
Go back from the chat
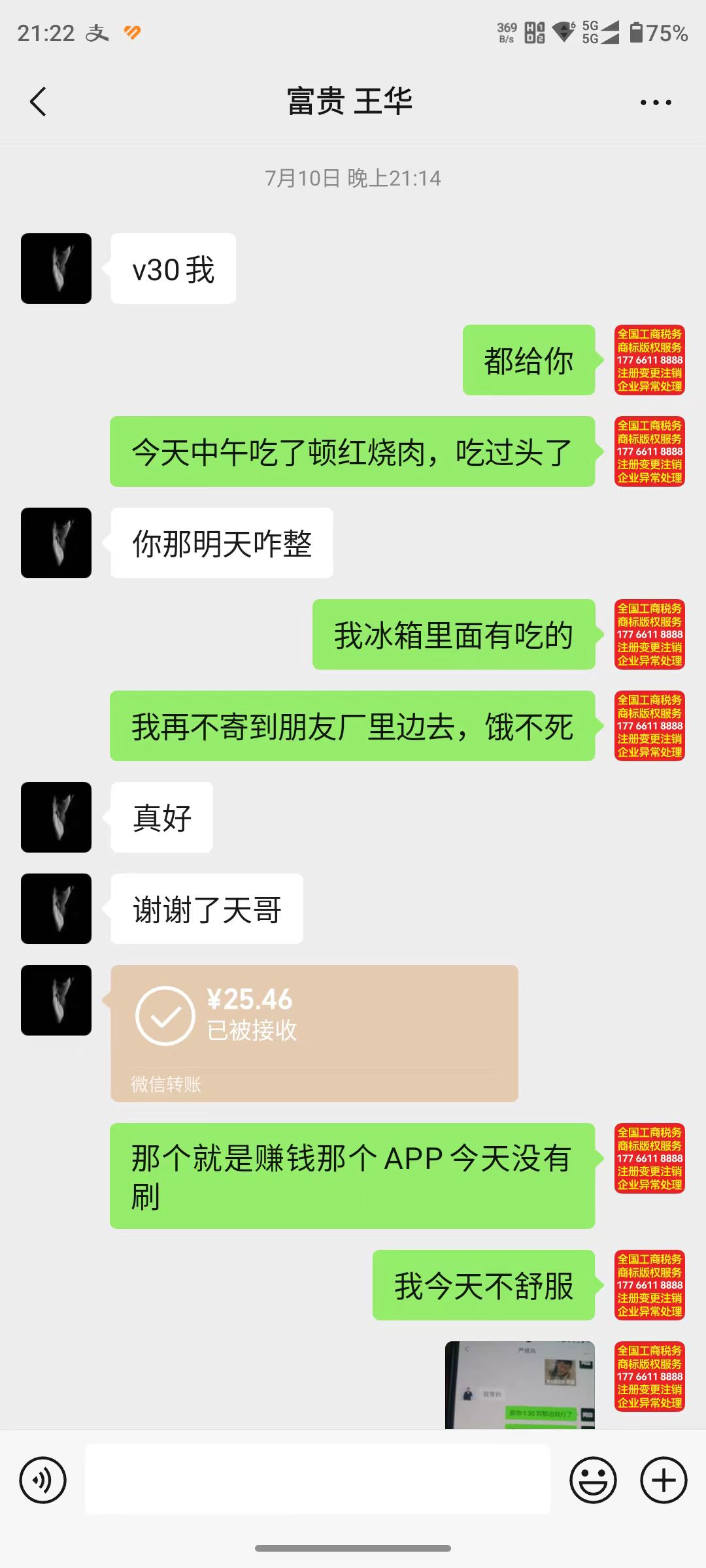click(x=39, y=102)
